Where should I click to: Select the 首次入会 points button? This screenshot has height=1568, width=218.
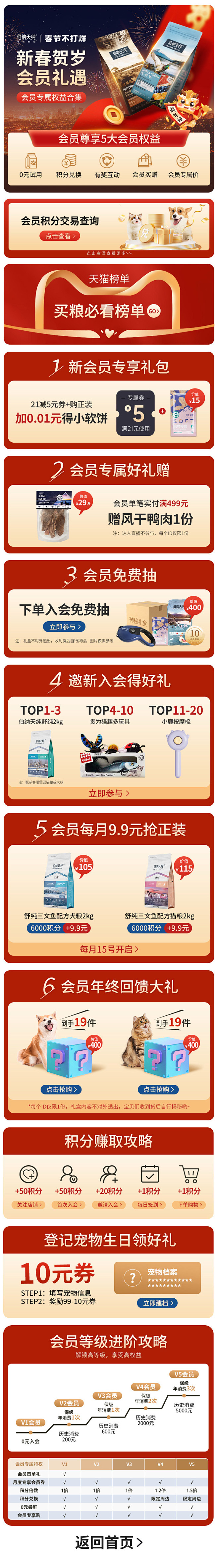pyautogui.click(x=69, y=1204)
